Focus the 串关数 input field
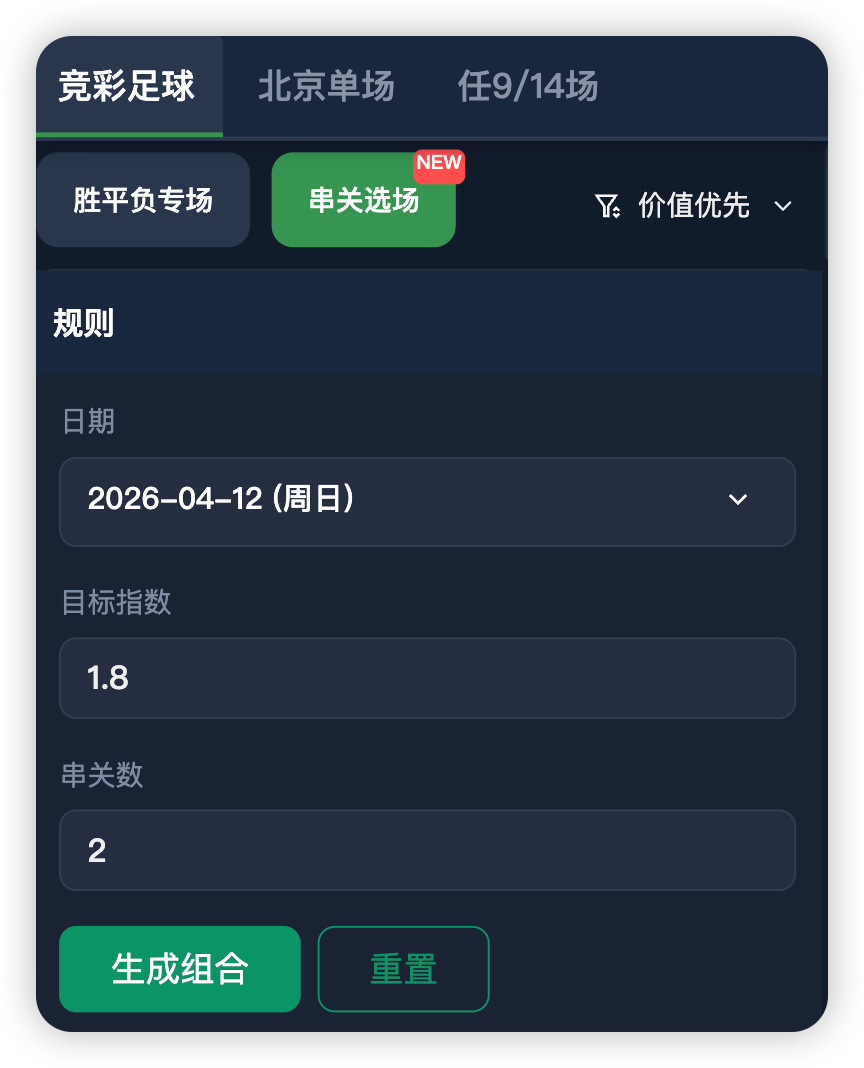This screenshot has width=864, height=1068. click(427, 850)
